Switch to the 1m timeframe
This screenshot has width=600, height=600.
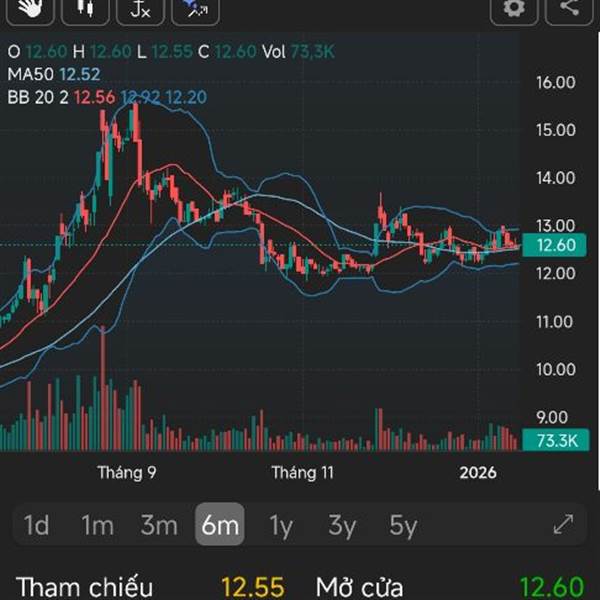(x=97, y=525)
